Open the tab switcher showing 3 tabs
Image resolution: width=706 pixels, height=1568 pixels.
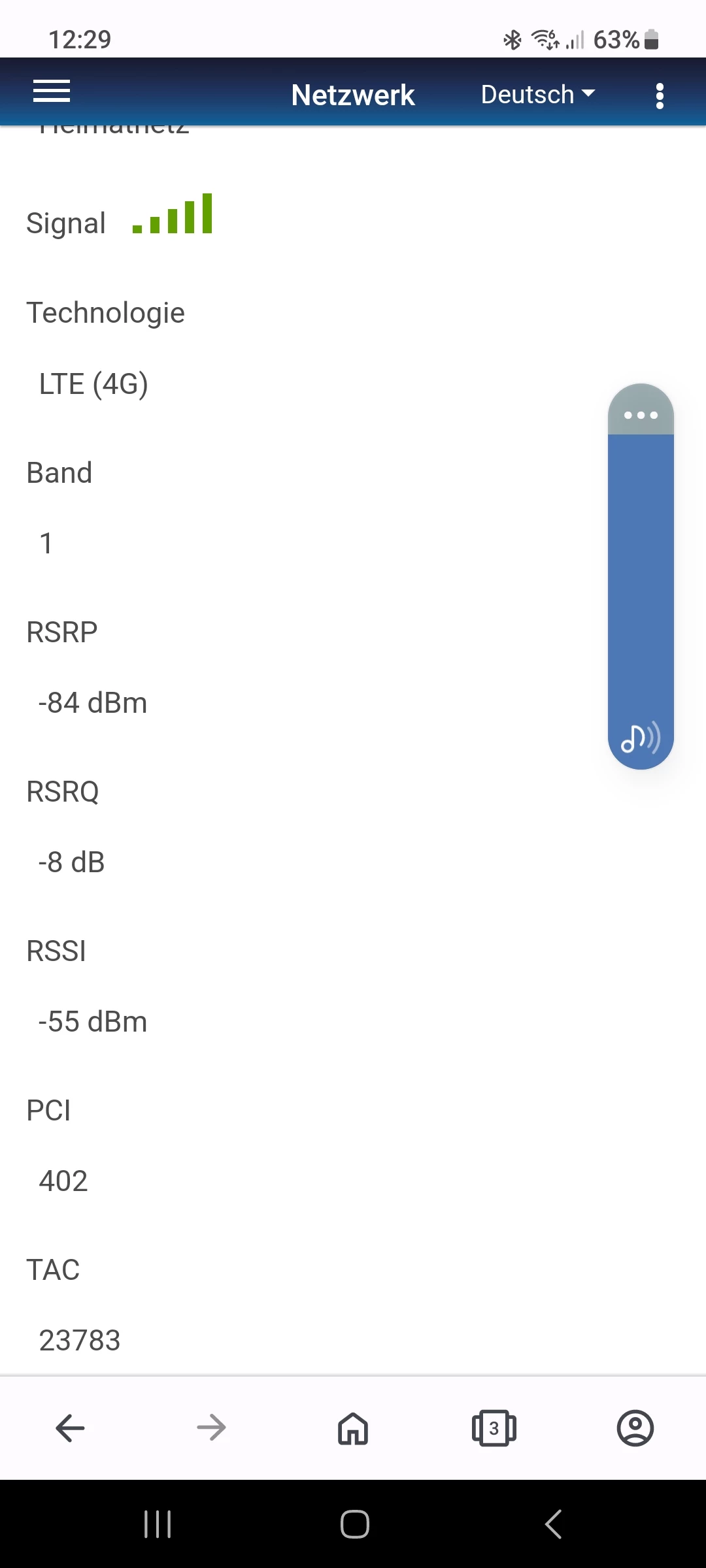tap(494, 1428)
